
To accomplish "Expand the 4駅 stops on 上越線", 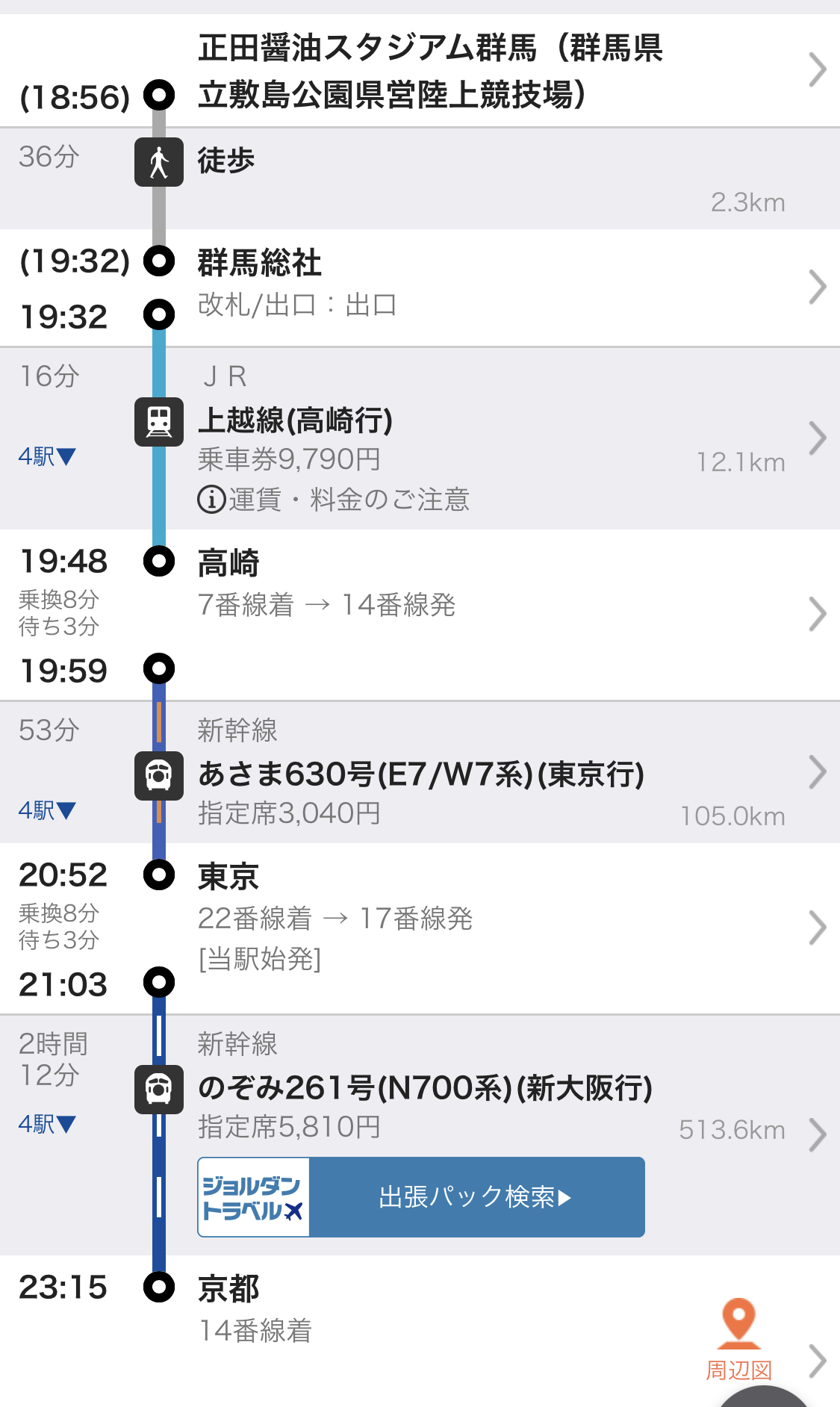I will click(47, 456).
